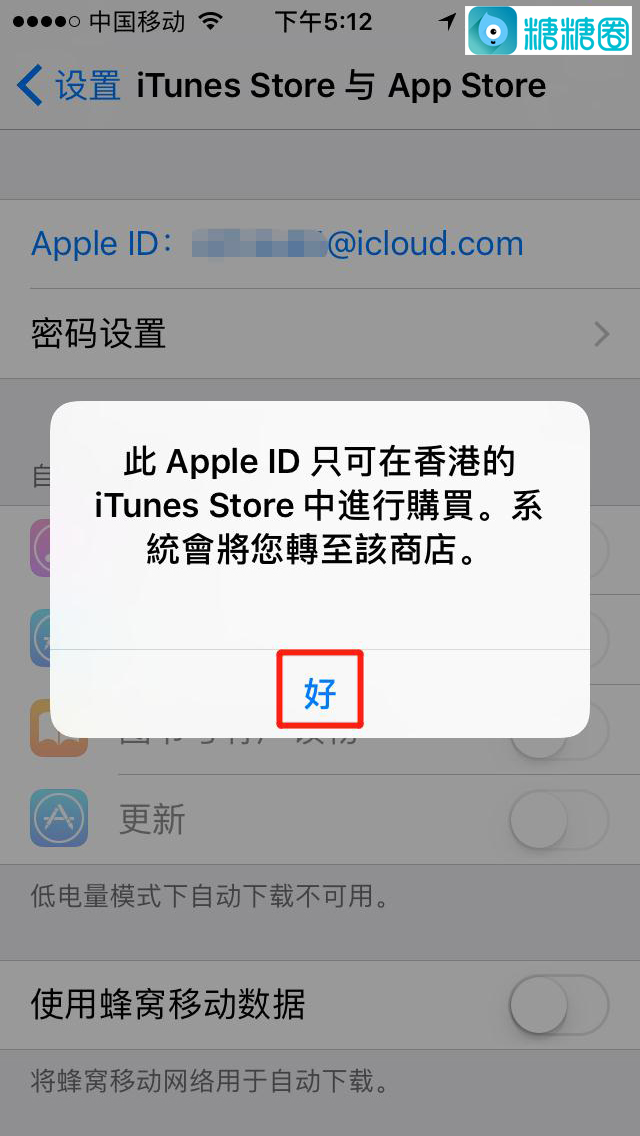Go back to 设置
The width and height of the screenshot is (640, 1136).
click(70, 86)
